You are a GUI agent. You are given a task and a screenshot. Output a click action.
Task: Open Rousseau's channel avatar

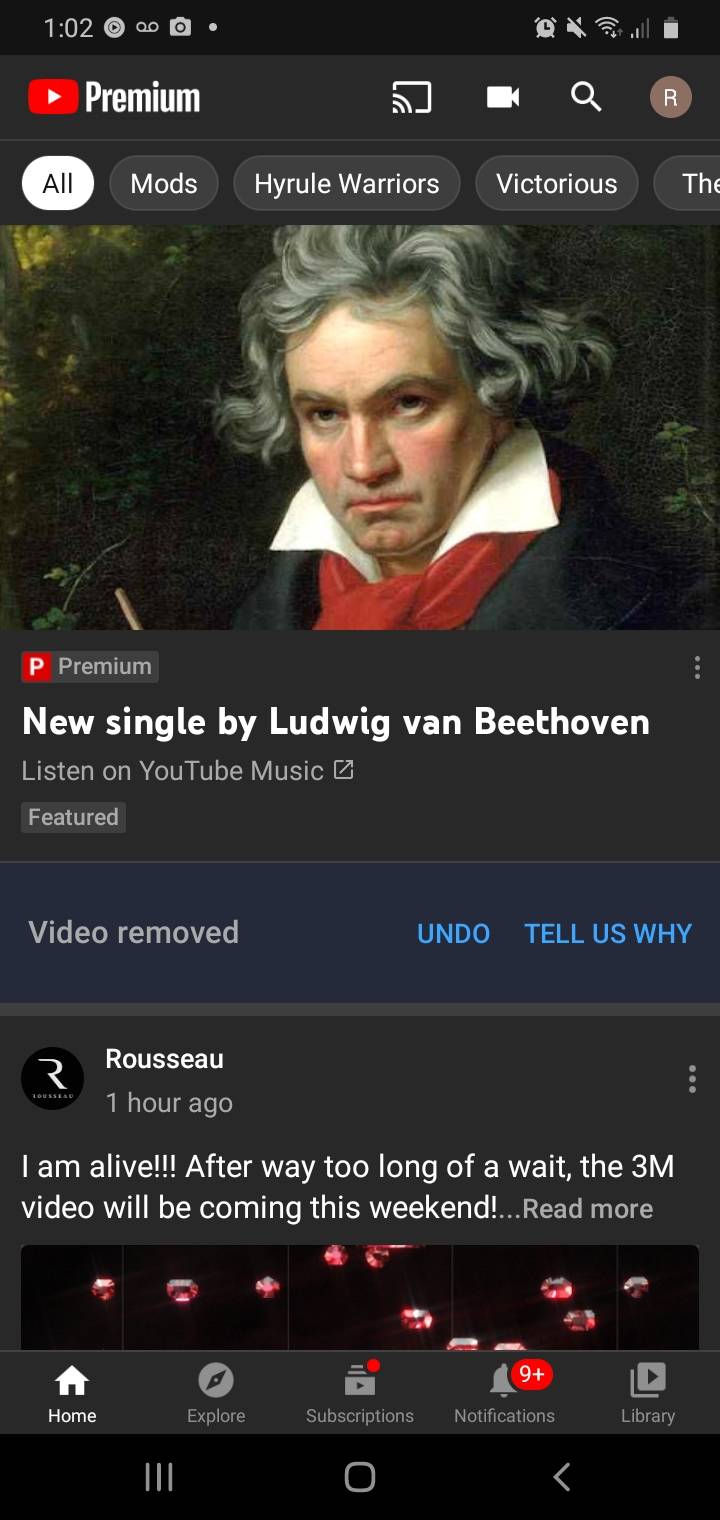[52, 1078]
